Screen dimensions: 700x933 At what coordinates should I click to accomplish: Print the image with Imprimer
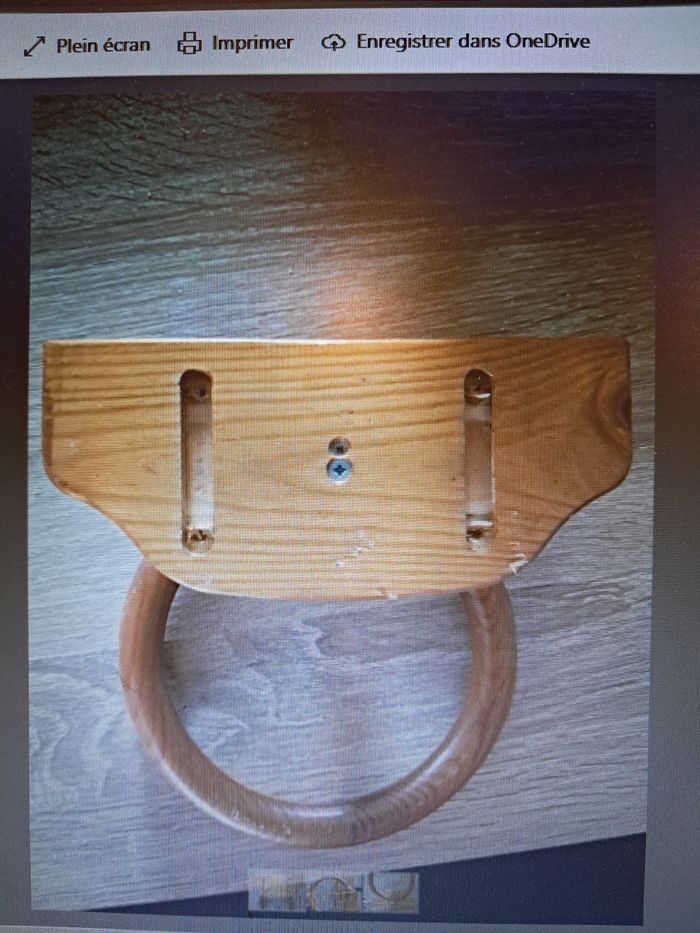click(x=236, y=43)
